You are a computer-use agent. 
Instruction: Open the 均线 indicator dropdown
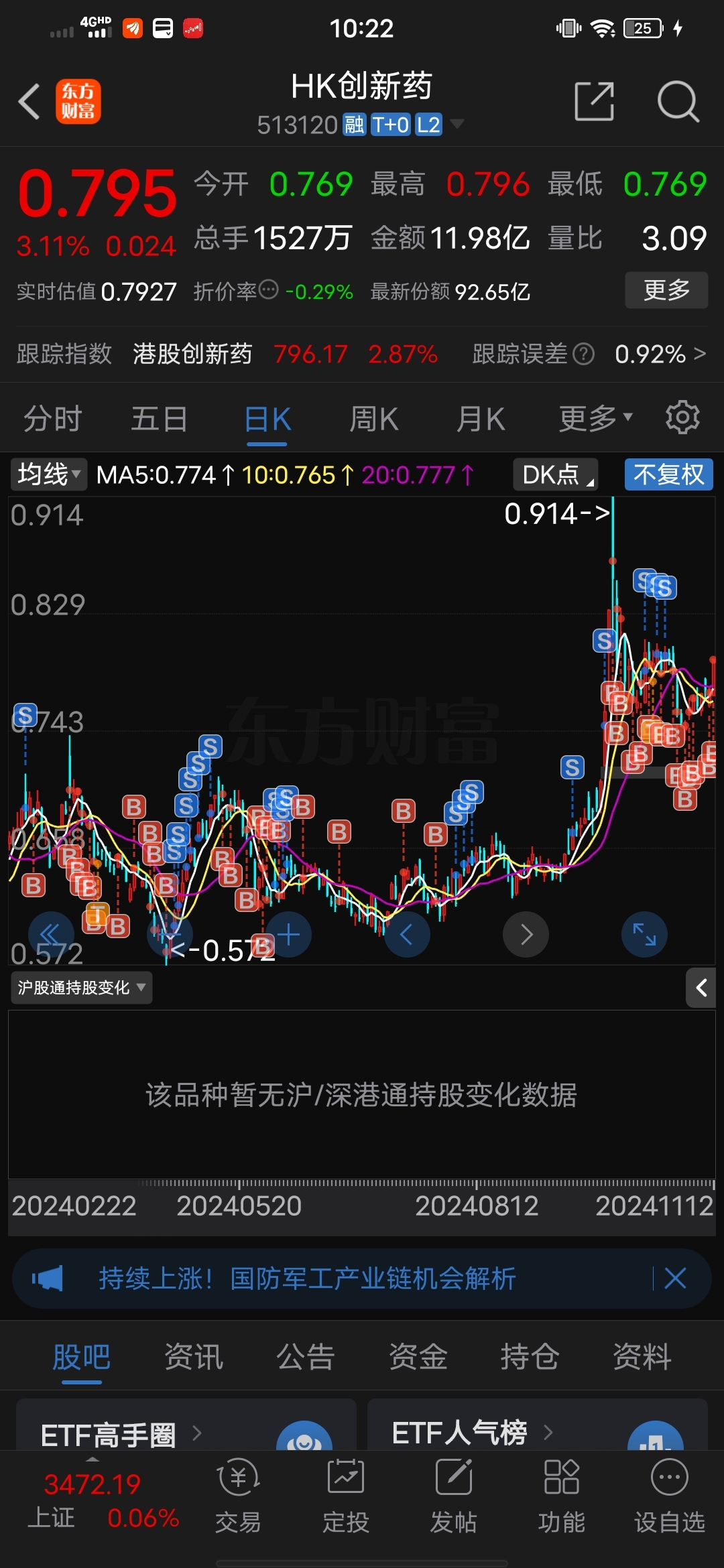47,474
